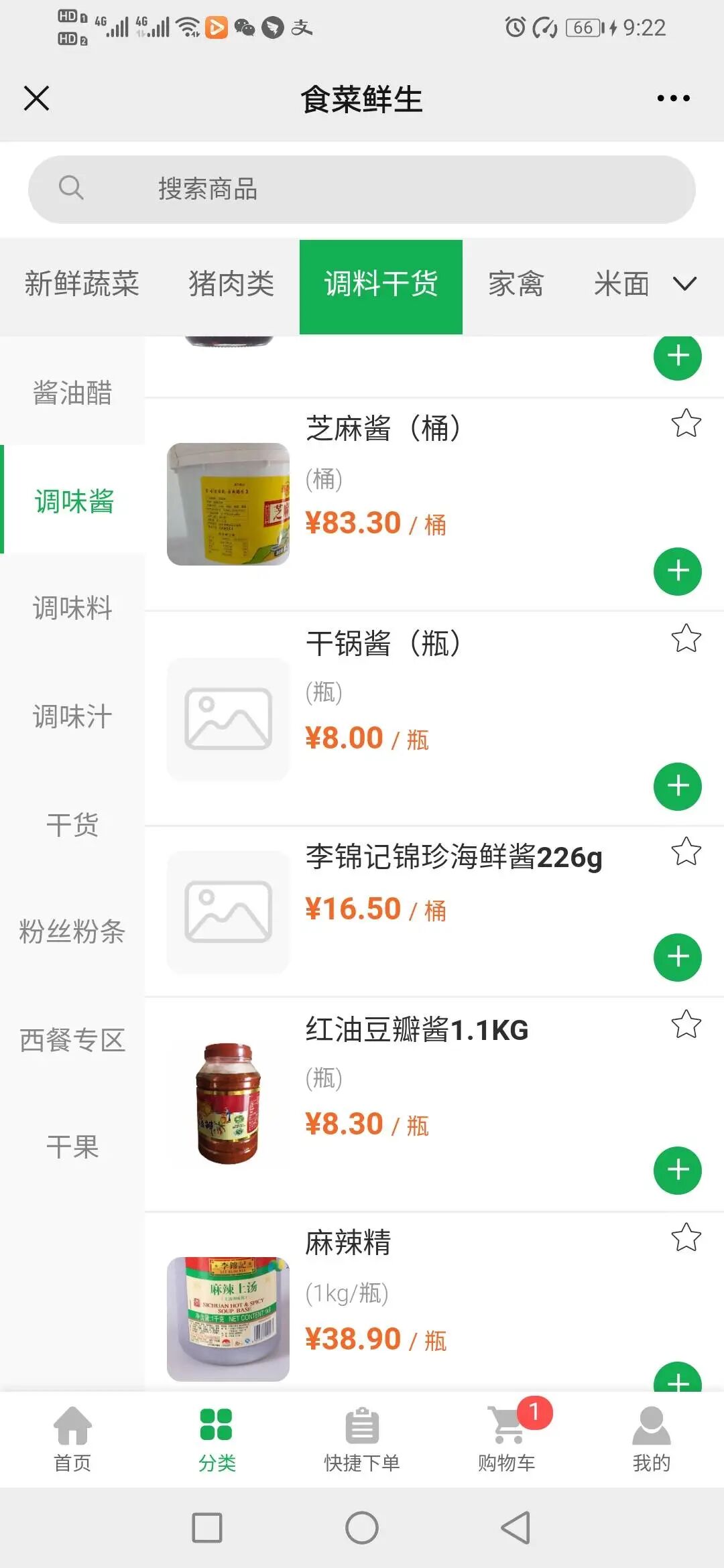Expand the category dropdown chevron
Viewport: 724px width, 1568px height.
[x=684, y=284]
